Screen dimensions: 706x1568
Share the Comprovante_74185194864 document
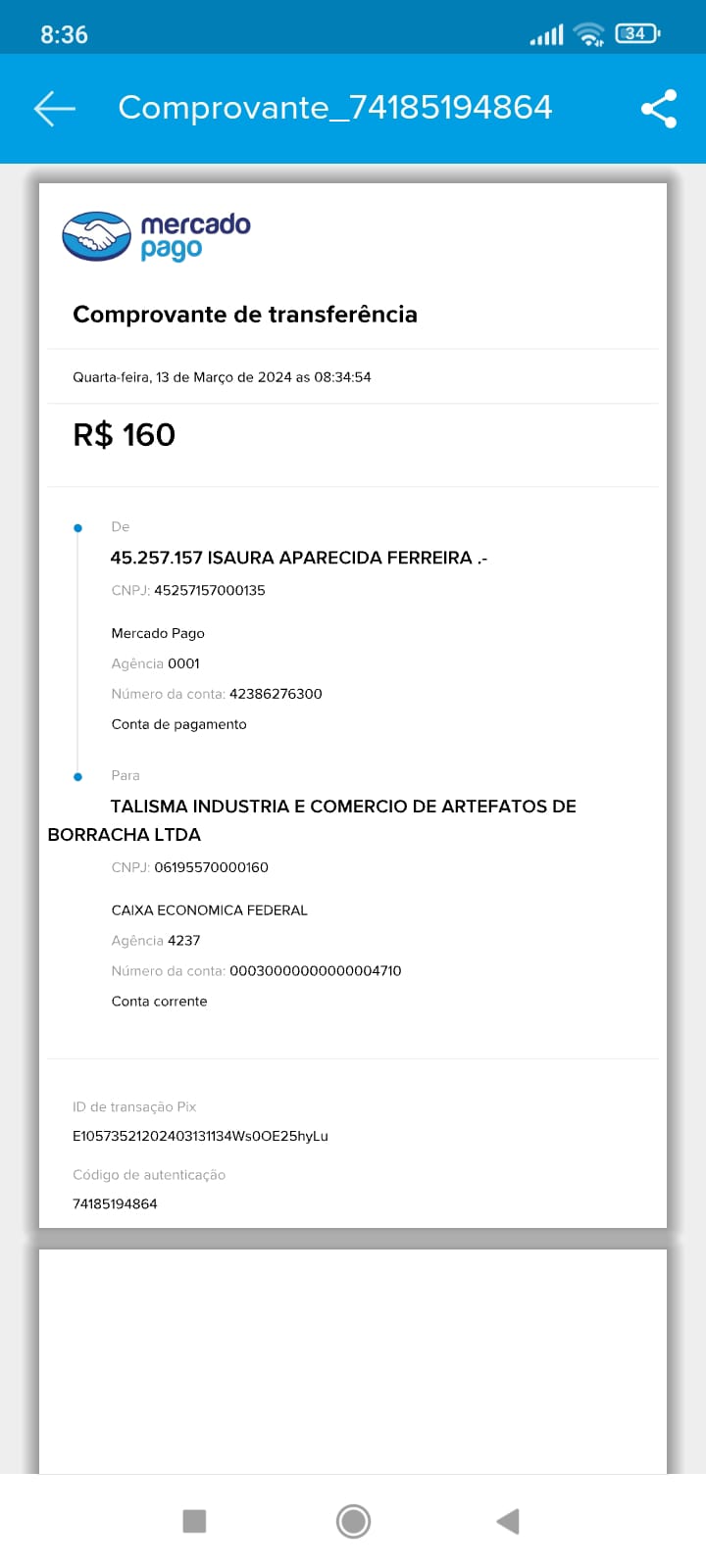pyautogui.click(x=659, y=108)
